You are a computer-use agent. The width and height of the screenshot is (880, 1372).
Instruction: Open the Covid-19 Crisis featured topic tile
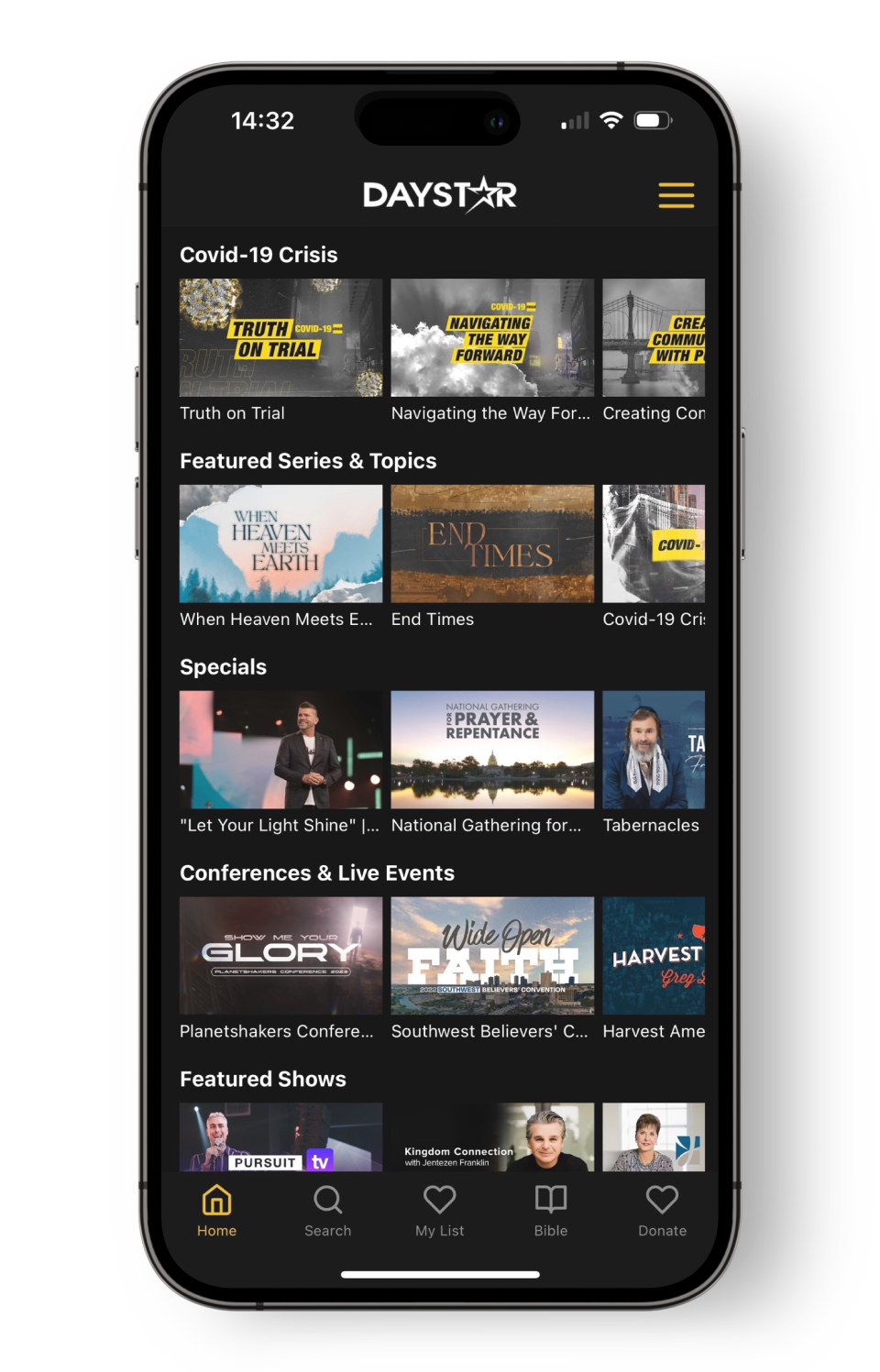click(654, 543)
